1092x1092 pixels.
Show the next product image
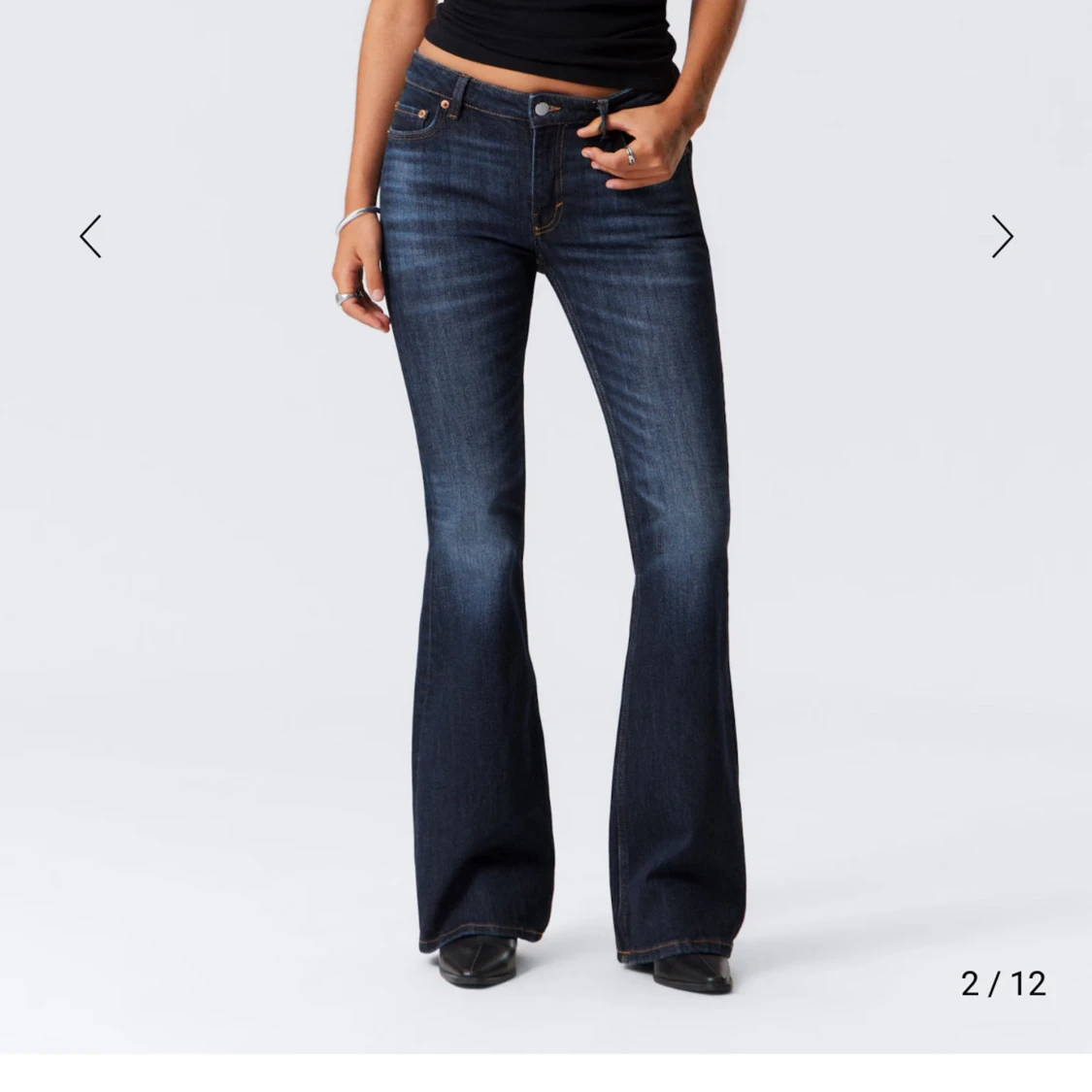click(1002, 236)
